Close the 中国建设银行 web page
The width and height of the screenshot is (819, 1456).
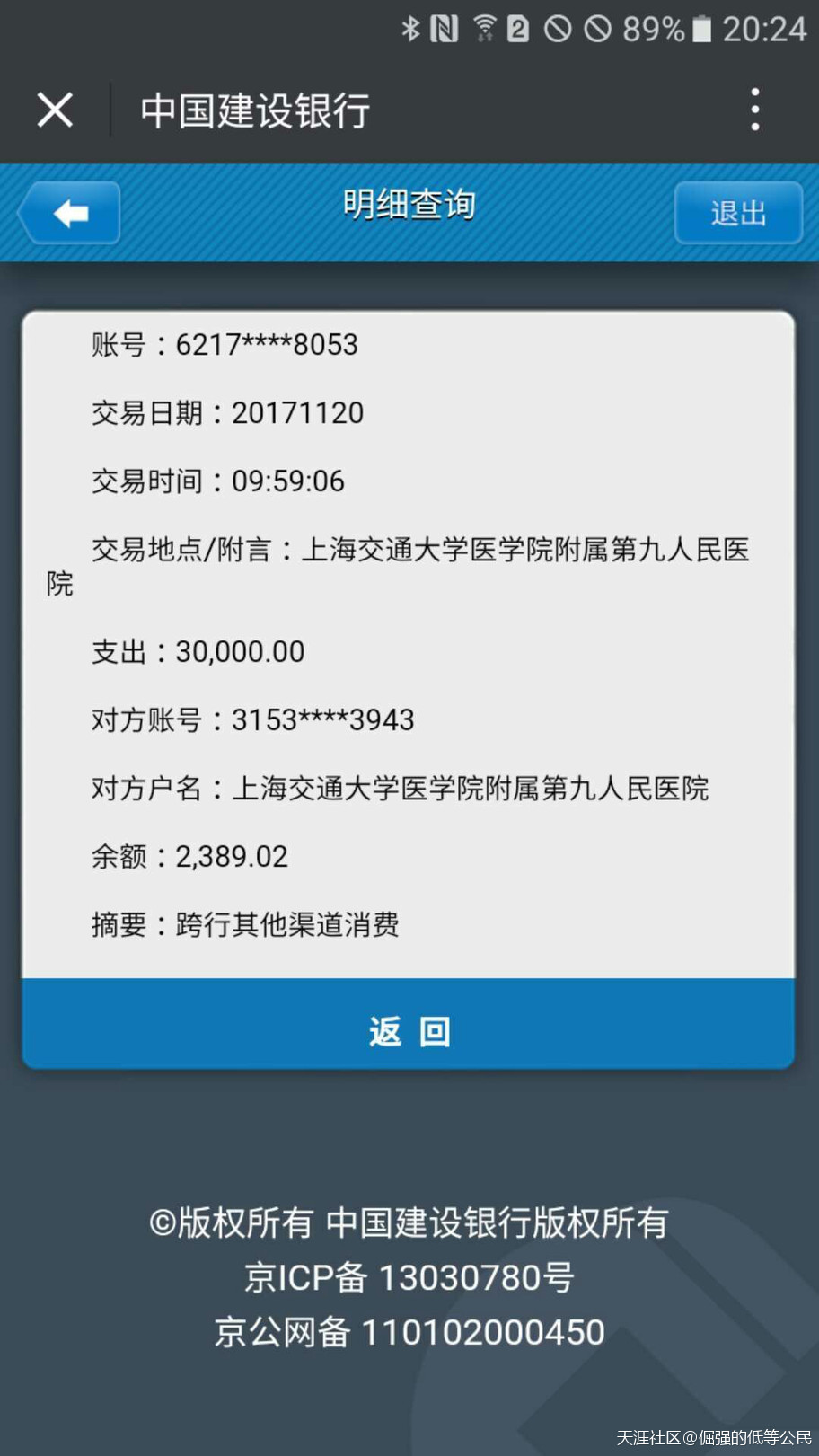pyautogui.click(x=55, y=110)
